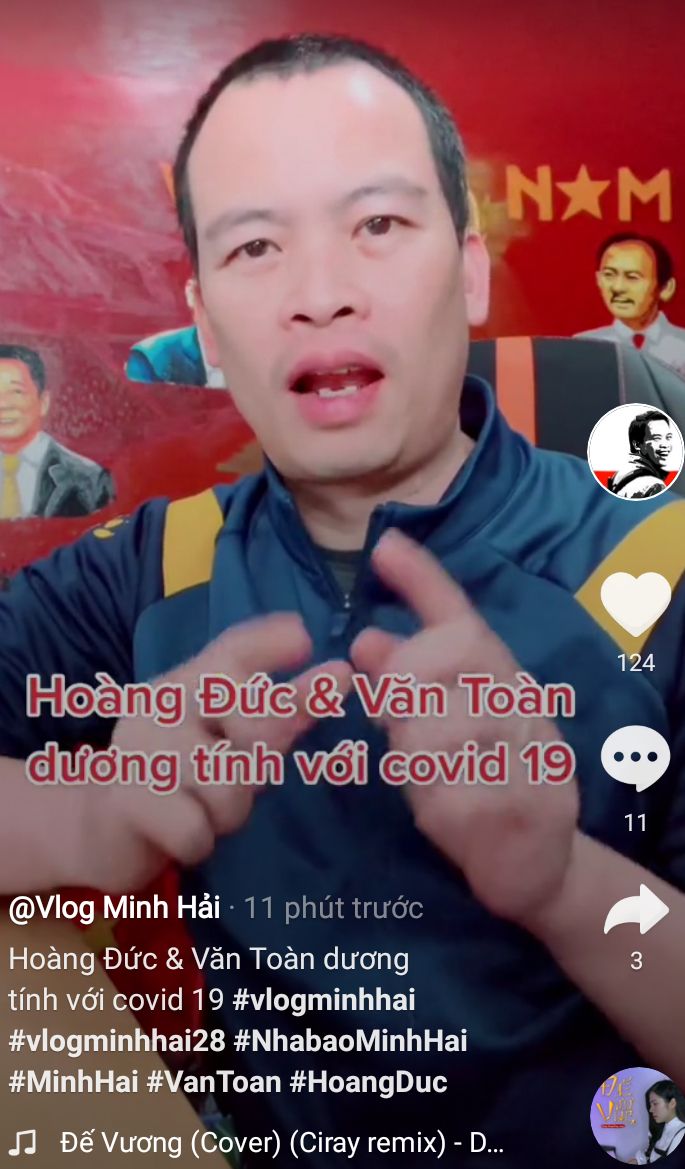Open the #VanToan hashtag
685x1169 pixels.
pyautogui.click(x=214, y=1082)
